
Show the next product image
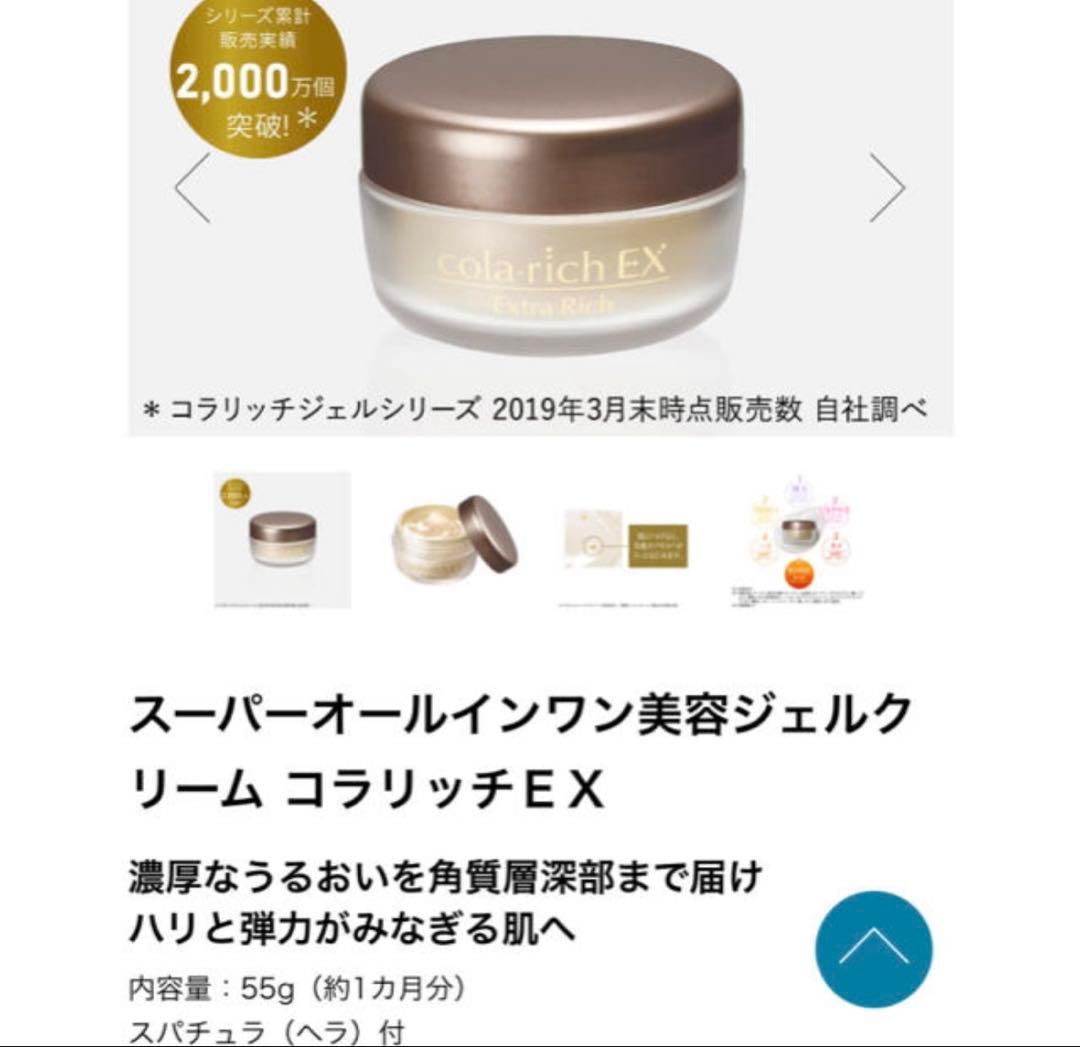point(886,188)
